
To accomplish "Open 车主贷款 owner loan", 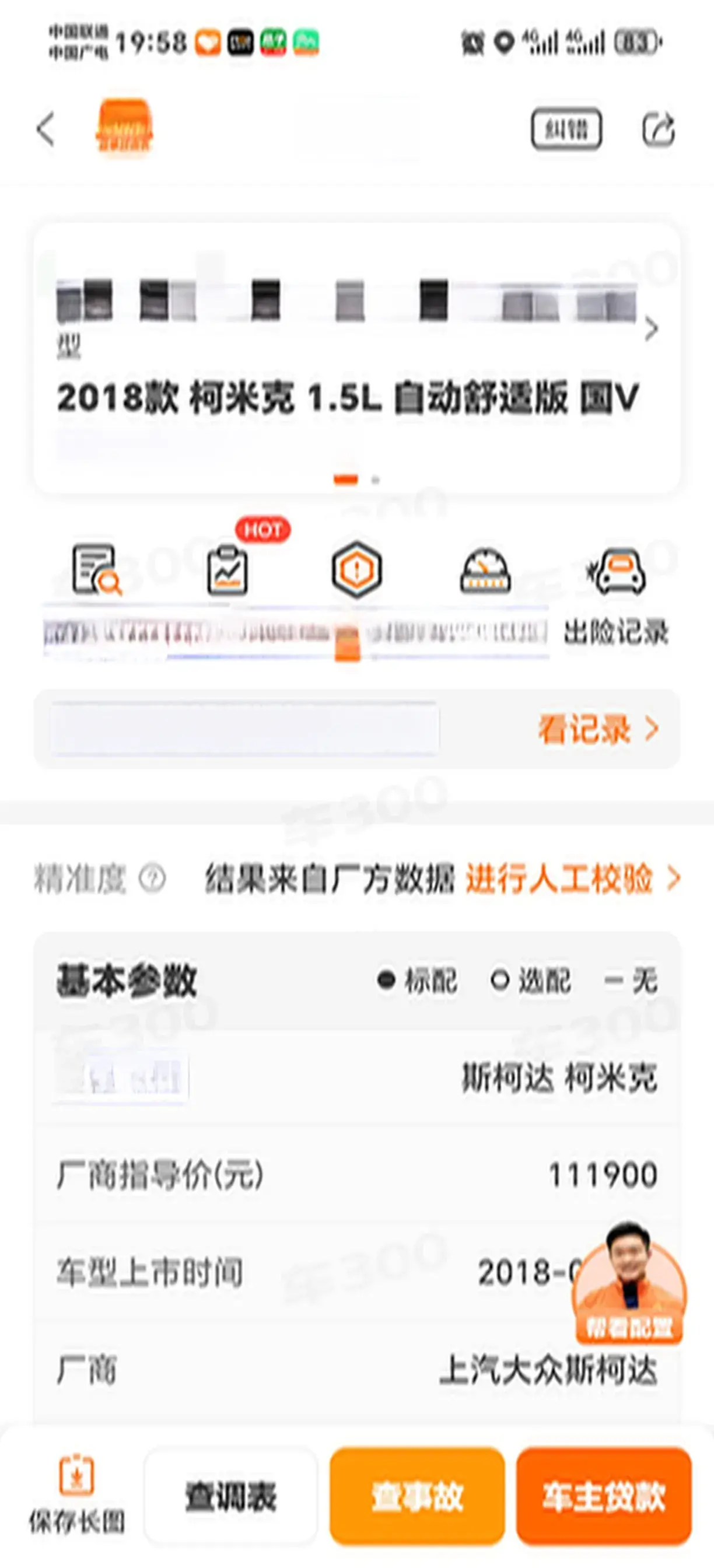I will pos(603,1497).
